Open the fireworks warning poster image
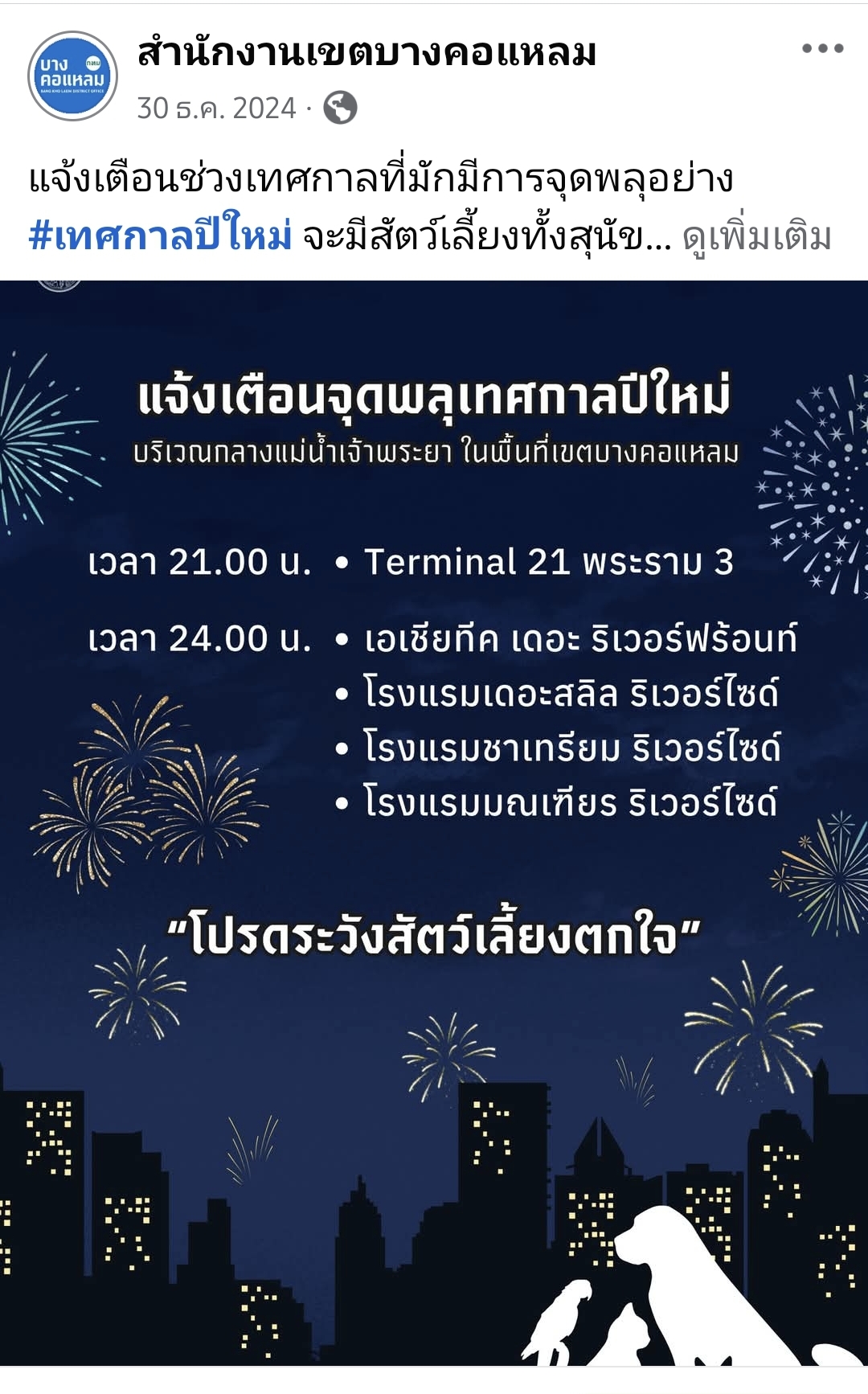 pyautogui.click(x=434, y=822)
